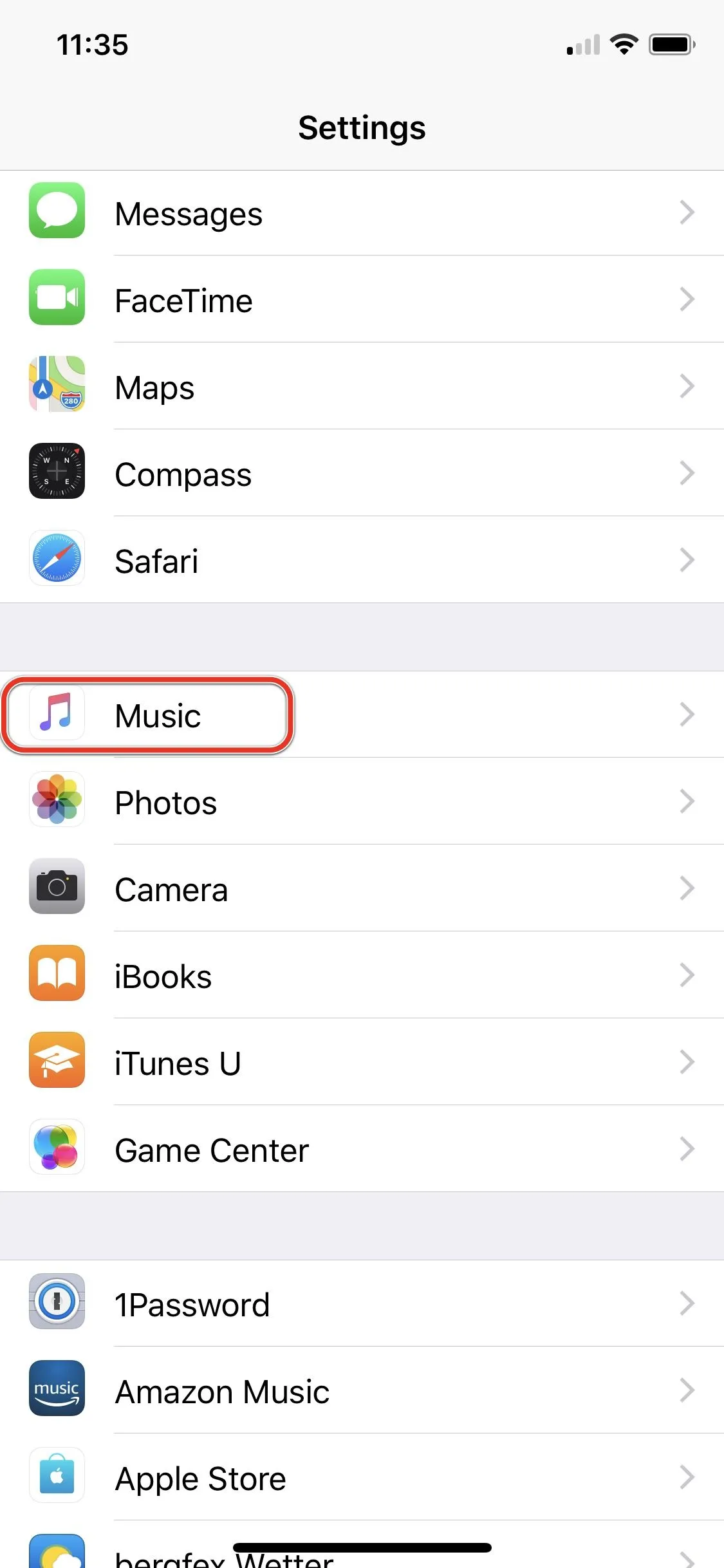Go to Photos settings
Image resolution: width=724 pixels, height=1568 pixels.
[360, 802]
